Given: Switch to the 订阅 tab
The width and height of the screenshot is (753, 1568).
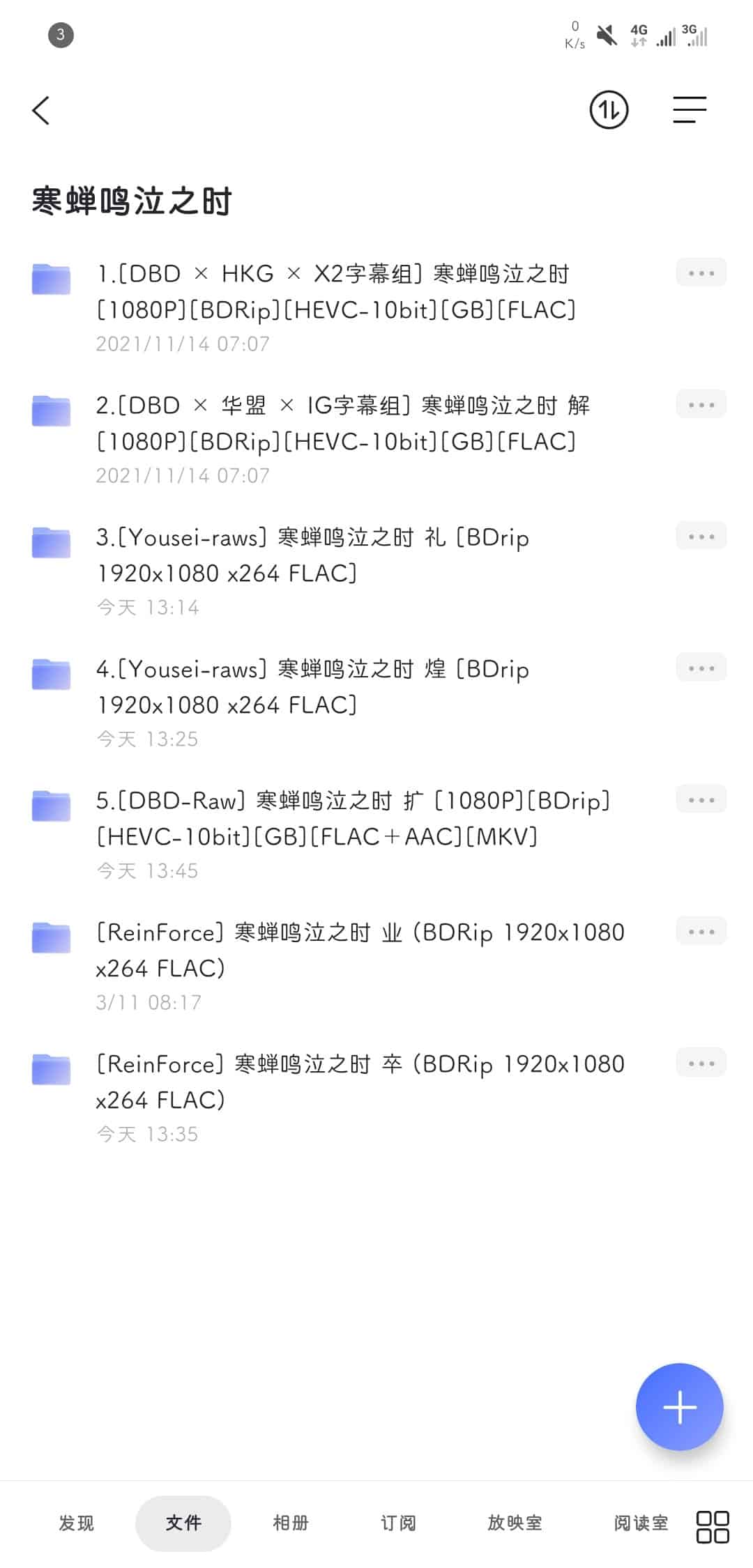Looking at the screenshot, I should [398, 1523].
